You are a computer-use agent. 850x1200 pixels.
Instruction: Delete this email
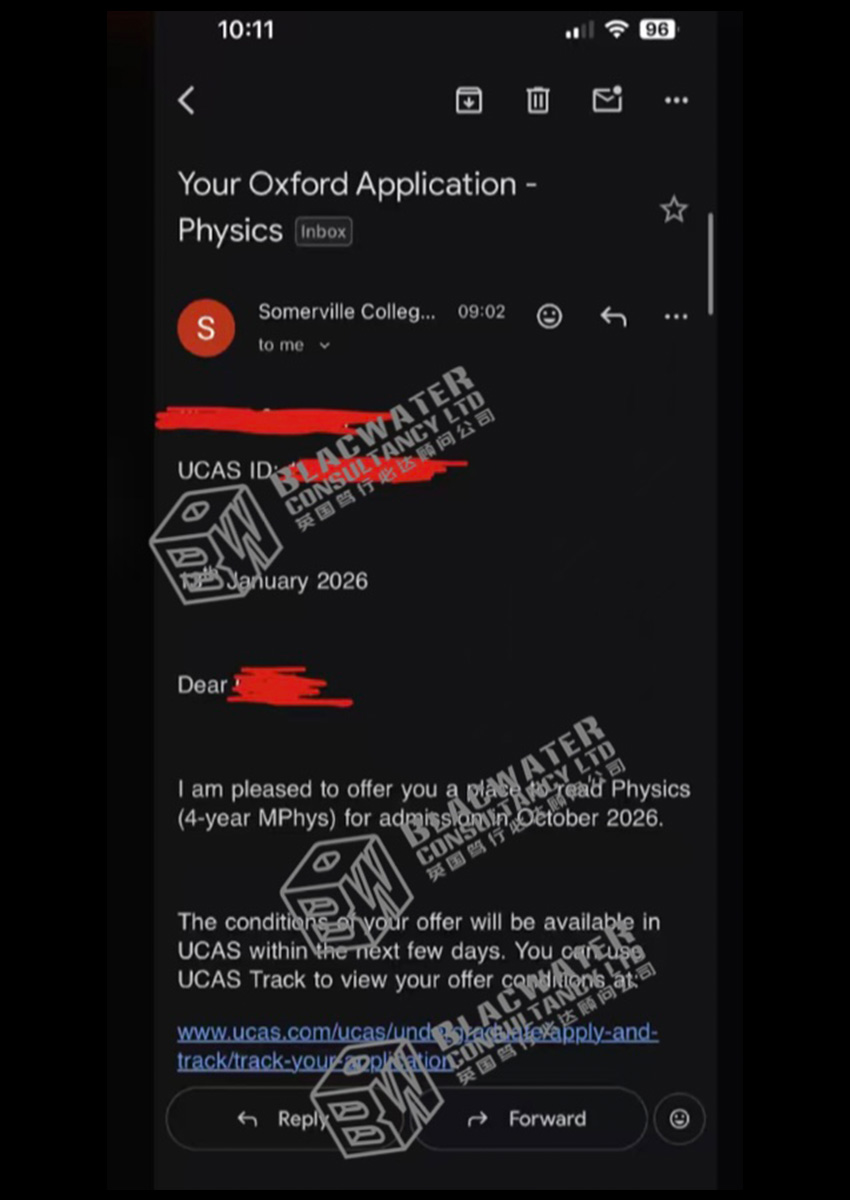pyautogui.click(x=538, y=100)
